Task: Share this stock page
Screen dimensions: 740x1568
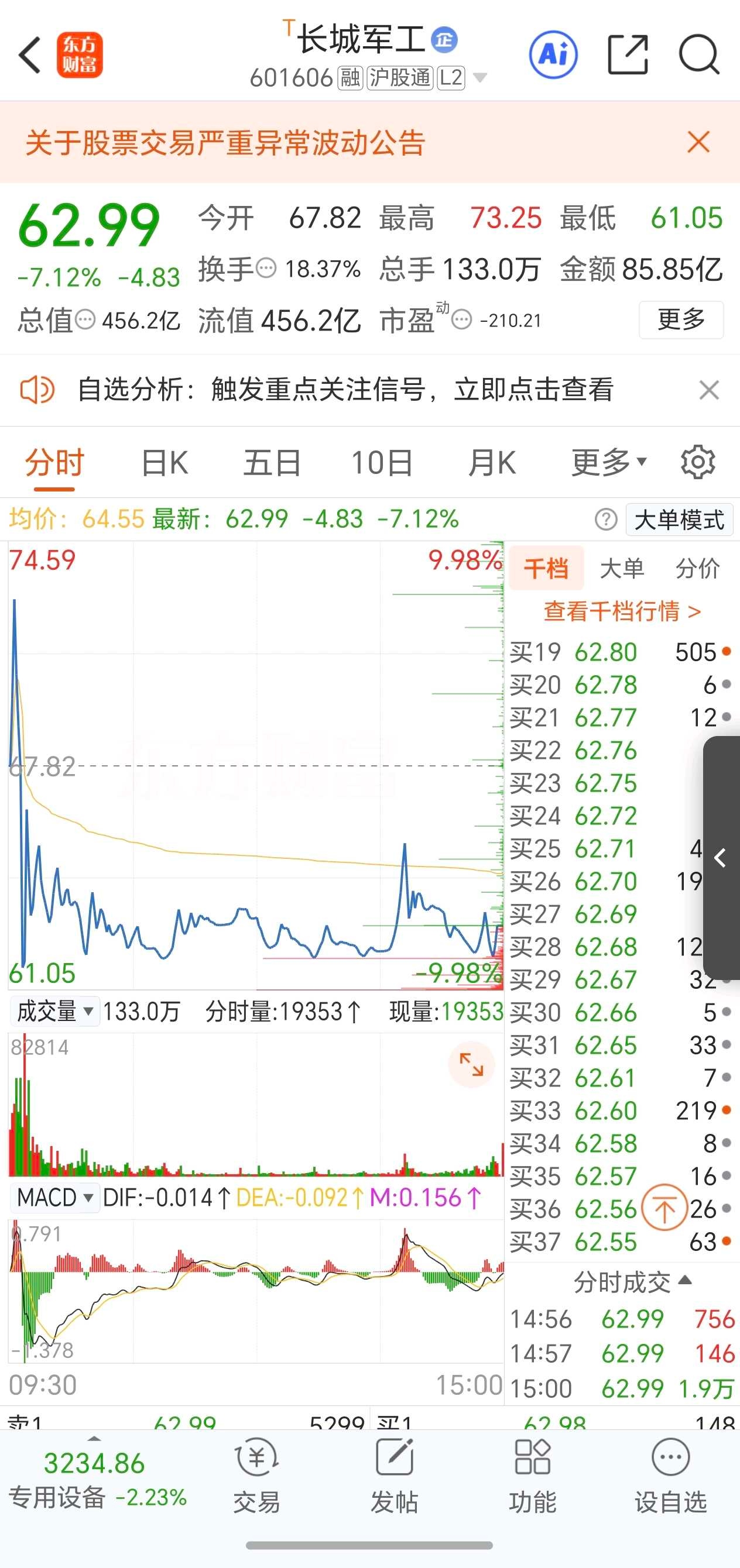Action: [x=628, y=55]
